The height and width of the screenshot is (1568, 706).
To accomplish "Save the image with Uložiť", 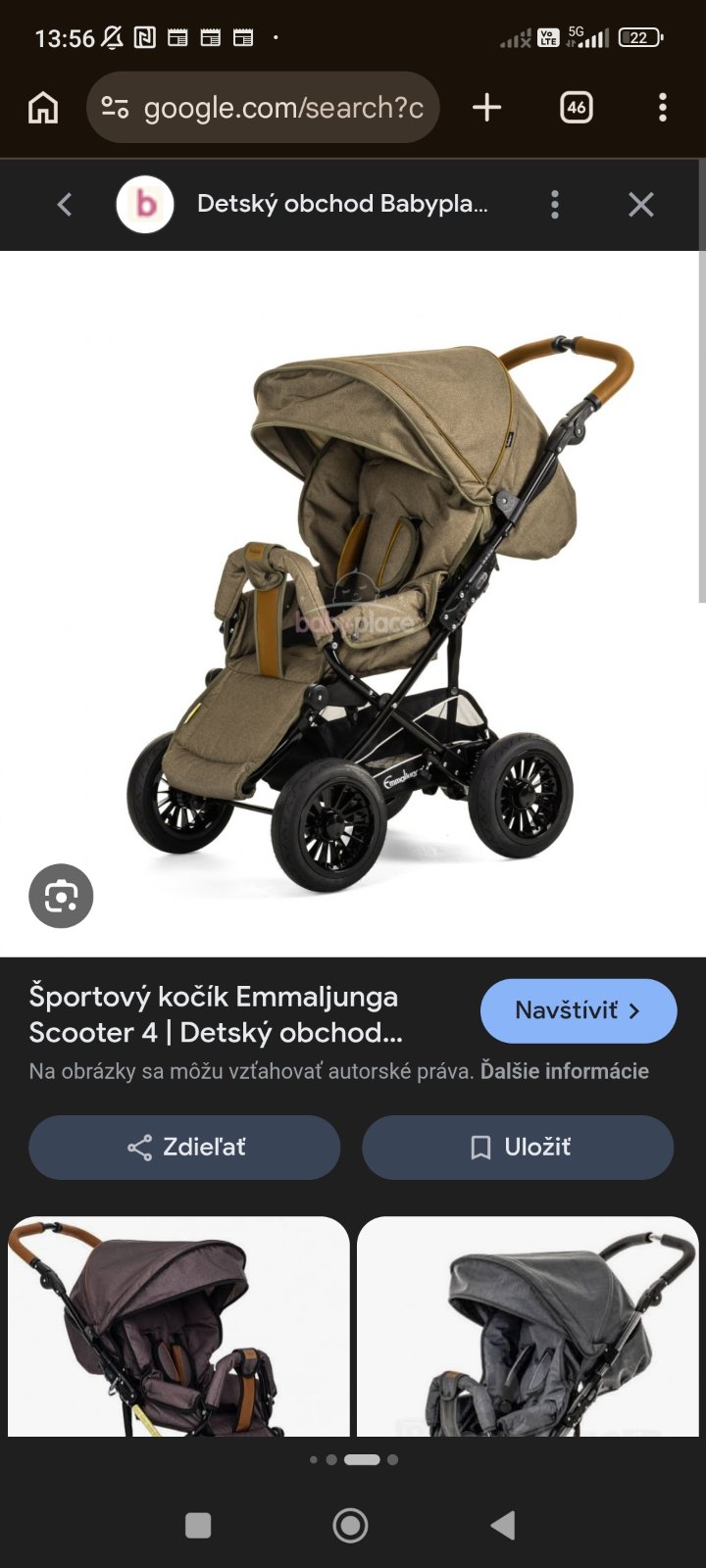I will (518, 1147).
